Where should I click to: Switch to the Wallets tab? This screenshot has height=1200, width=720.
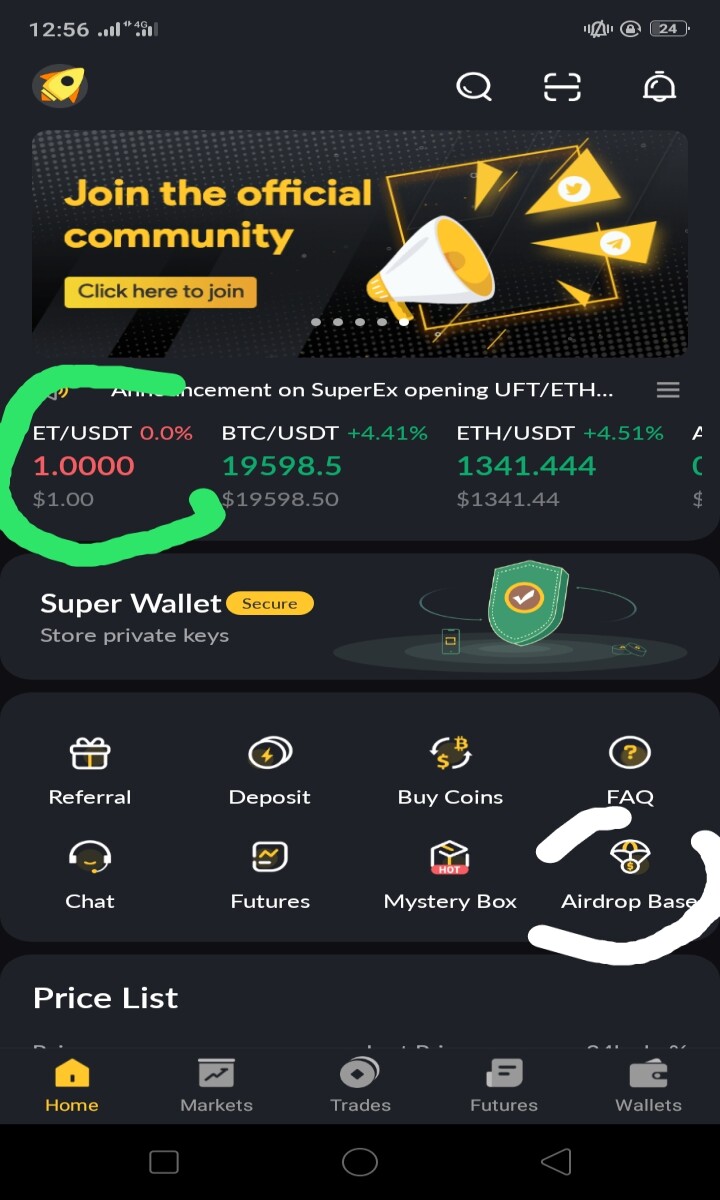coord(648,1086)
